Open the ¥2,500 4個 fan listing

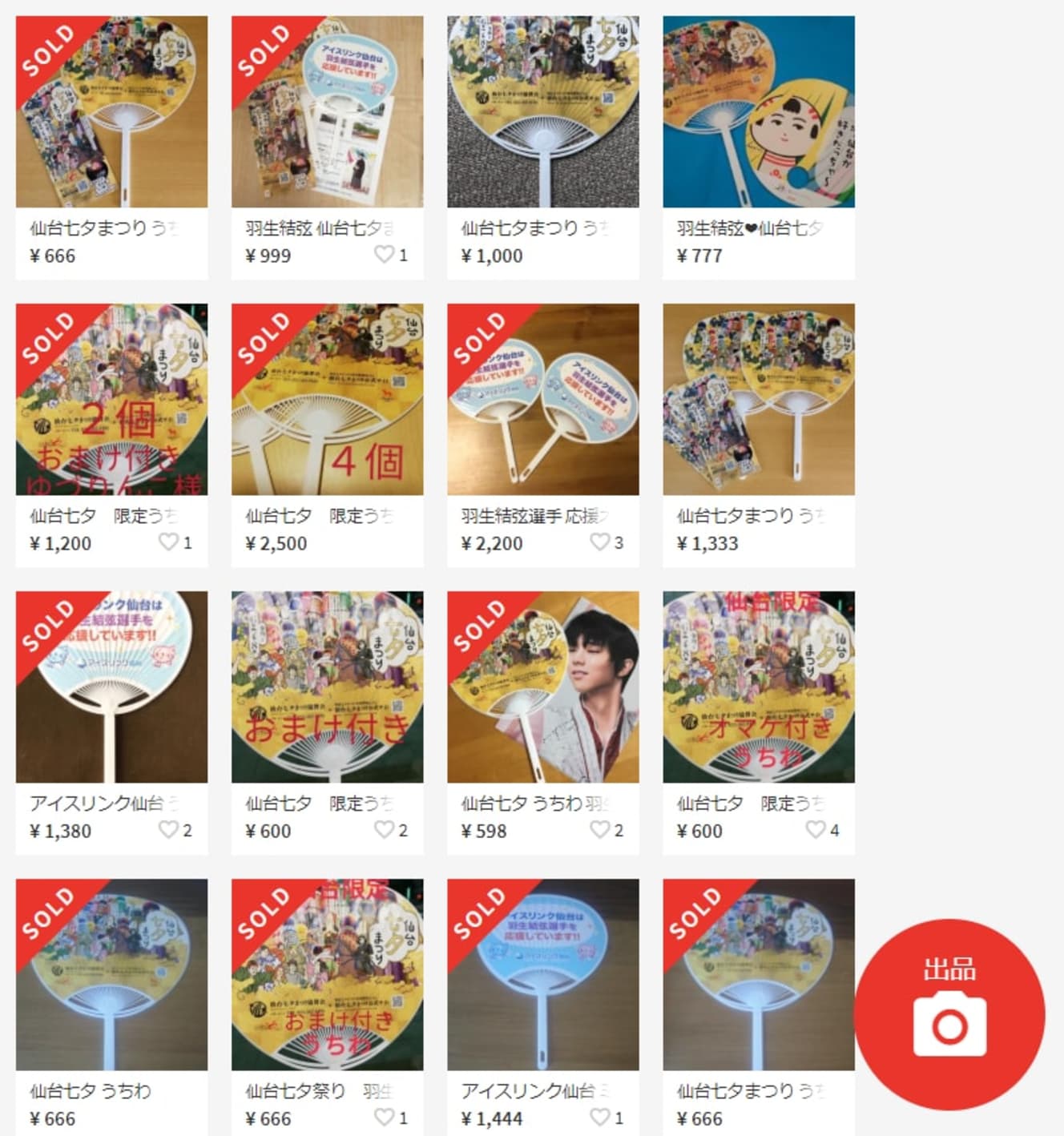tap(327, 399)
